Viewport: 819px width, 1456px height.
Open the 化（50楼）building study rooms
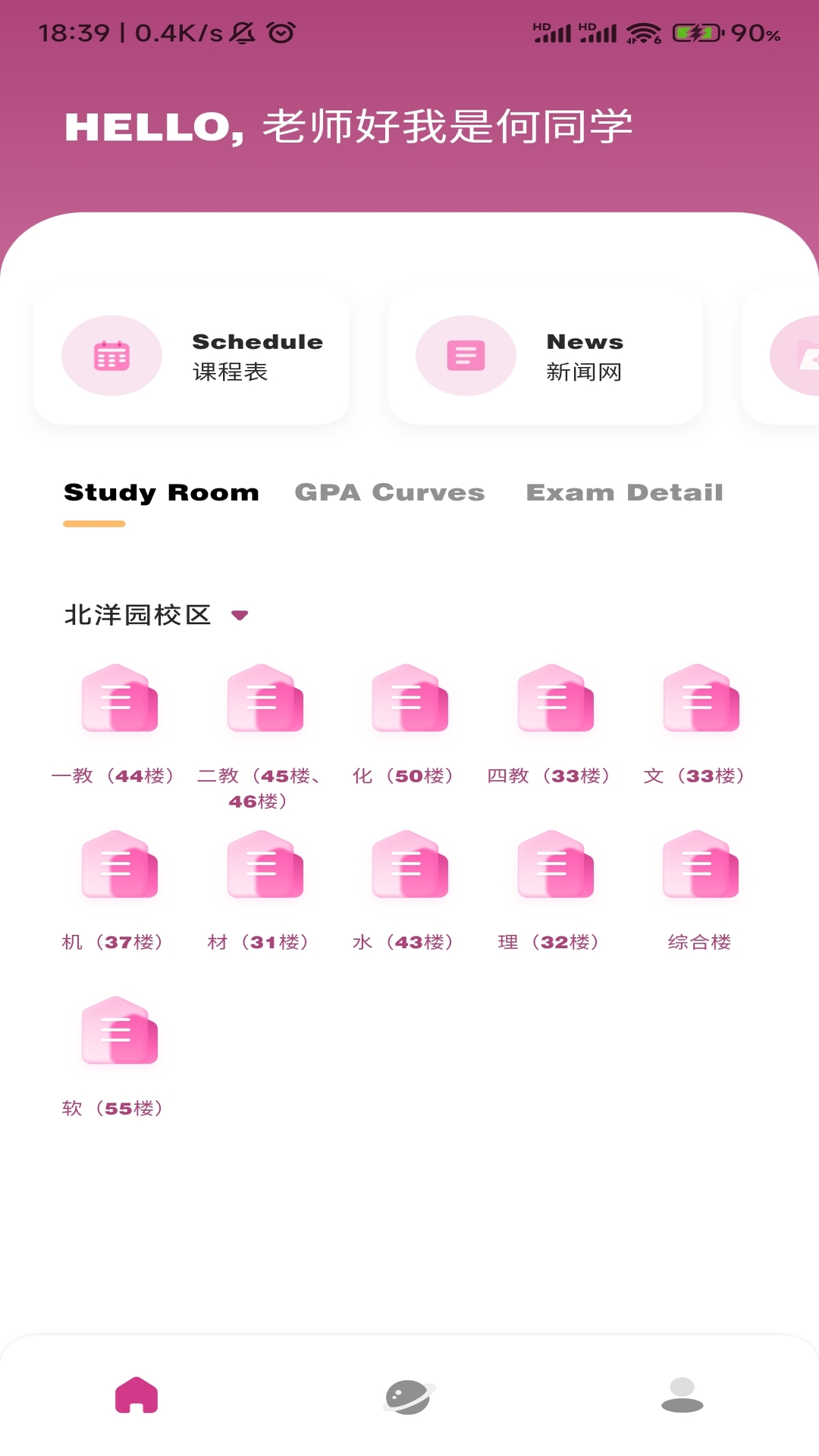pos(409,699)
